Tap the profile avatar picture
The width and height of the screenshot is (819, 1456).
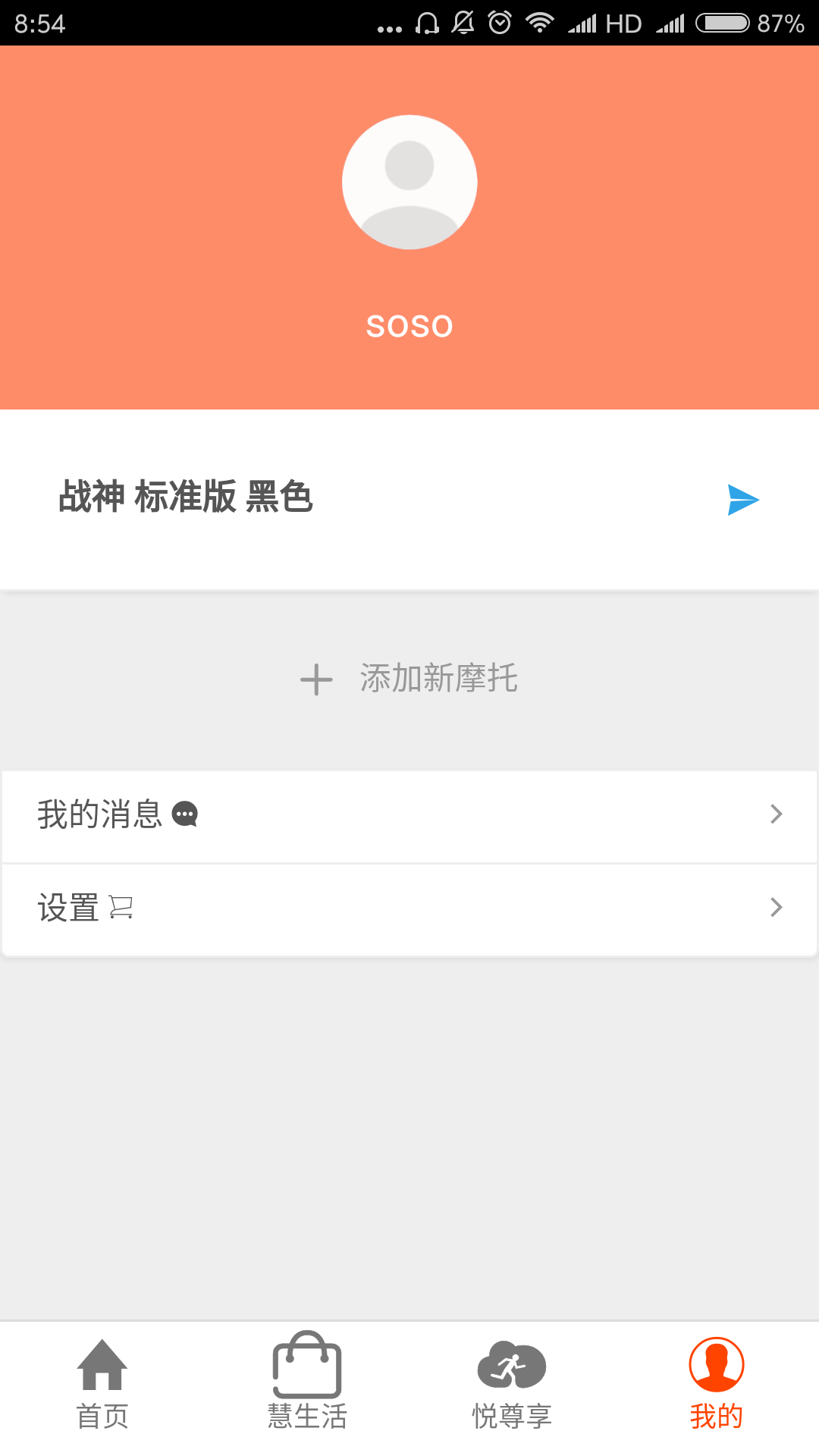point(409,182)
